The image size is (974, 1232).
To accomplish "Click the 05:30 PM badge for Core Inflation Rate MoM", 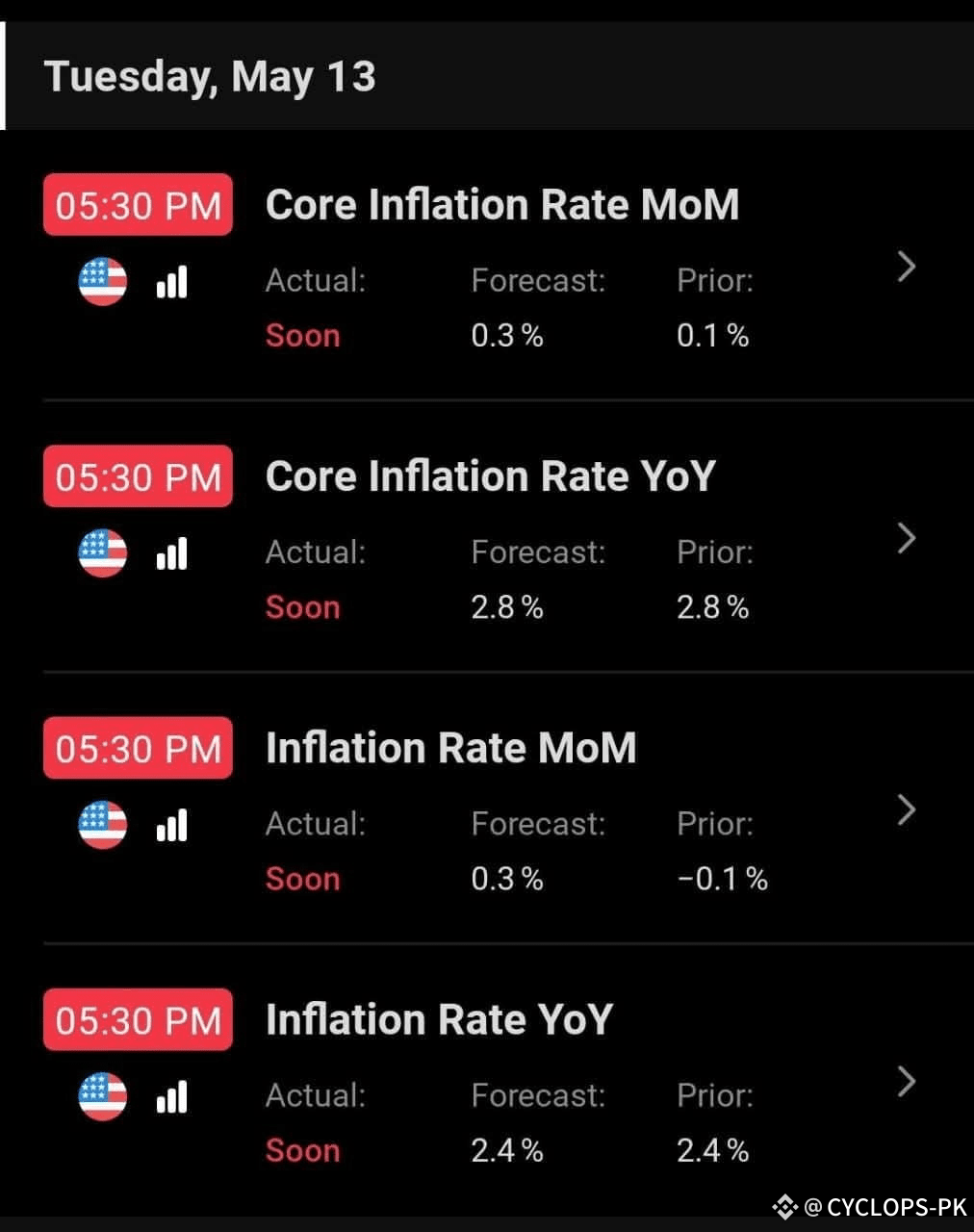I will (137, 204).
